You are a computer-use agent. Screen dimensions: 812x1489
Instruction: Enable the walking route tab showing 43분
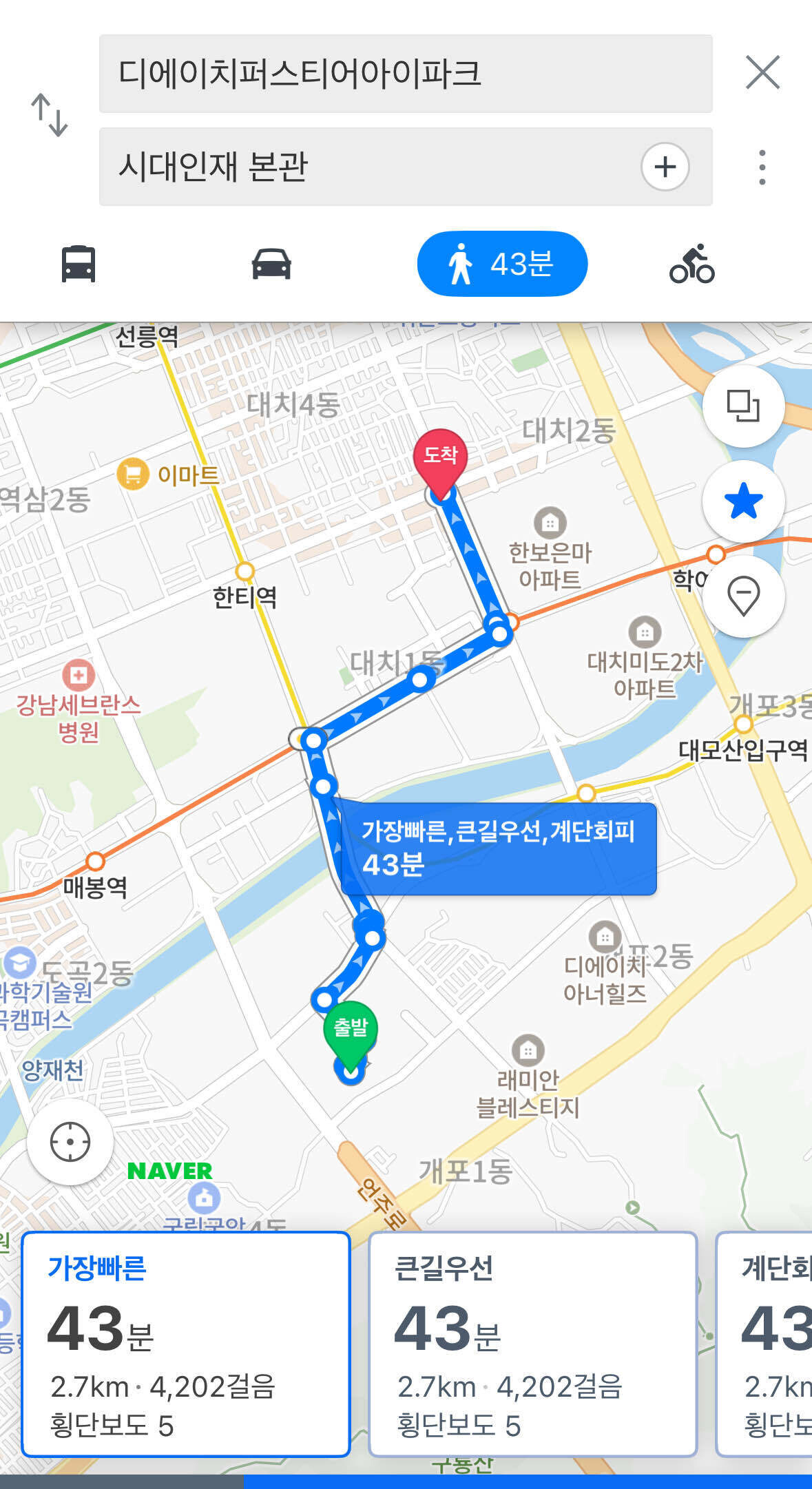(502, 264)
